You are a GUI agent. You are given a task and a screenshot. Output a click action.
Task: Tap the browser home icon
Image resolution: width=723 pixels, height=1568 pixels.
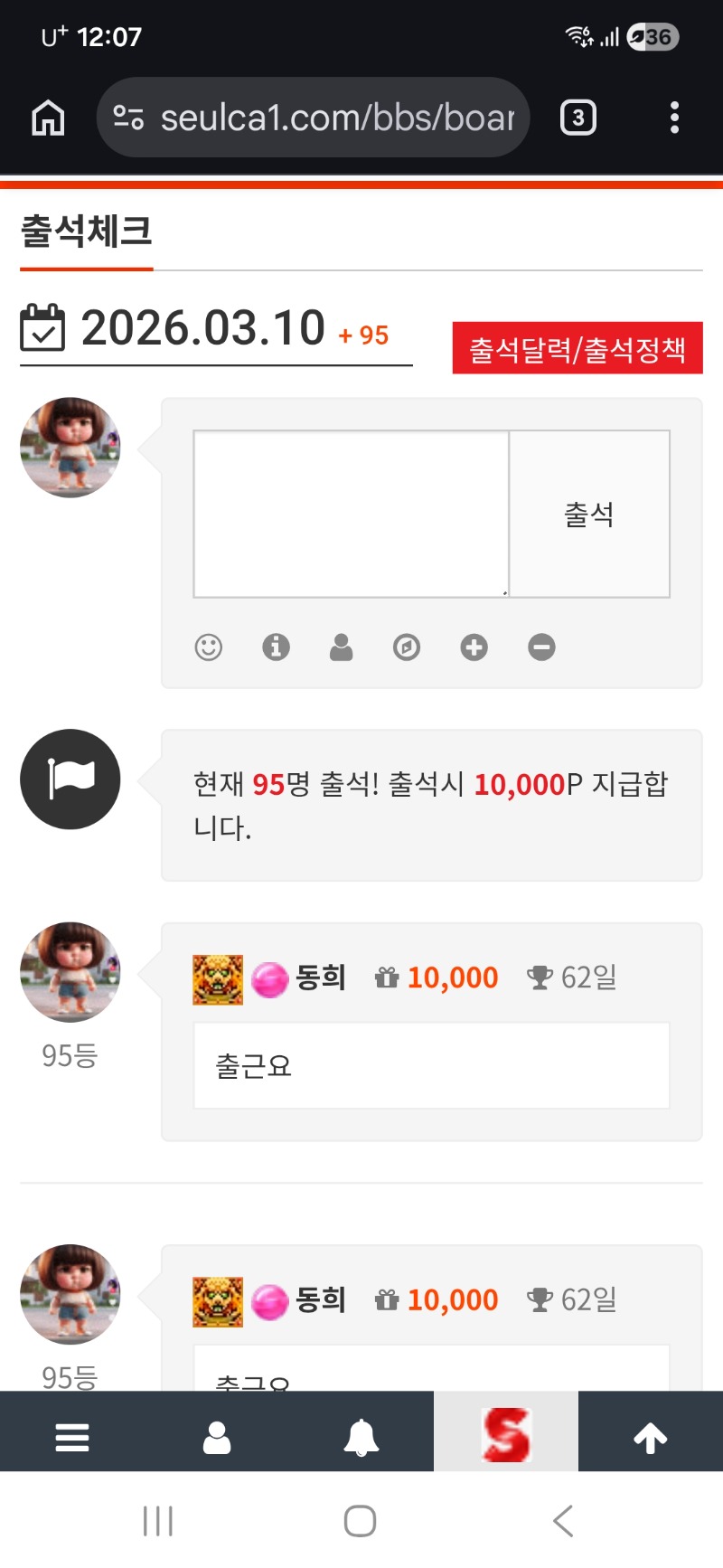tap(48, 118)
